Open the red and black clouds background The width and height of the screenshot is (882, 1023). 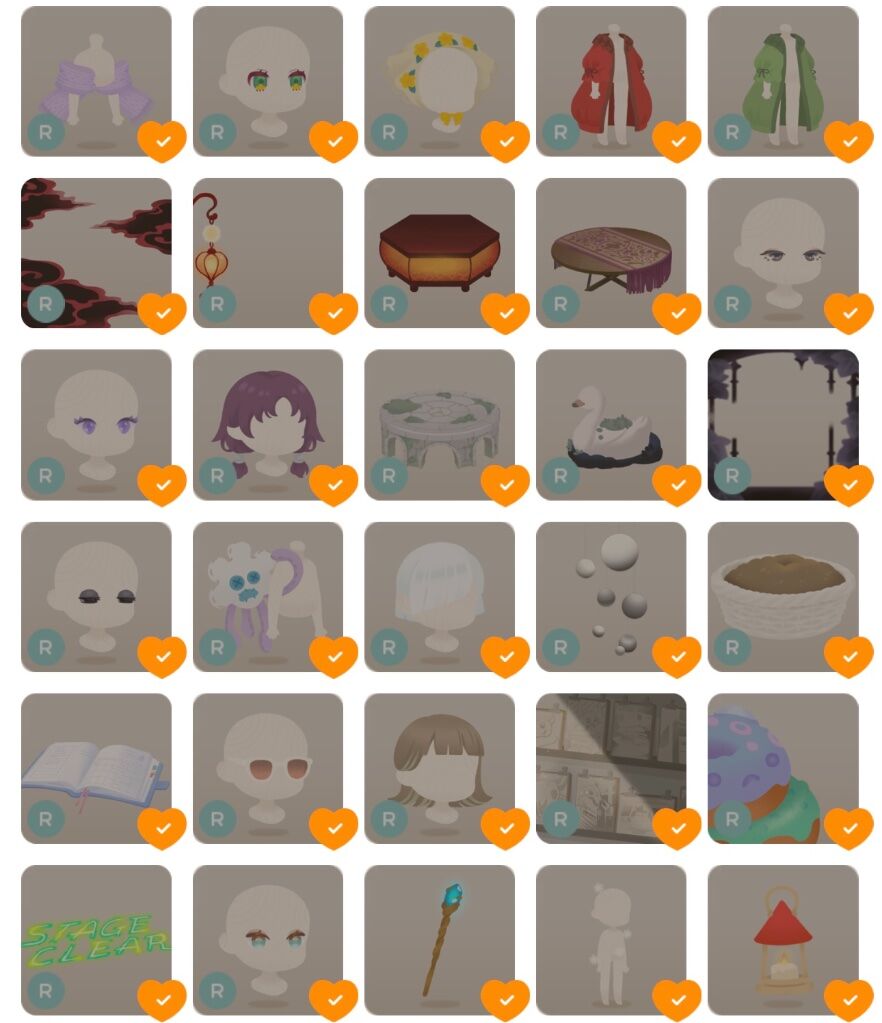(96, 252)
